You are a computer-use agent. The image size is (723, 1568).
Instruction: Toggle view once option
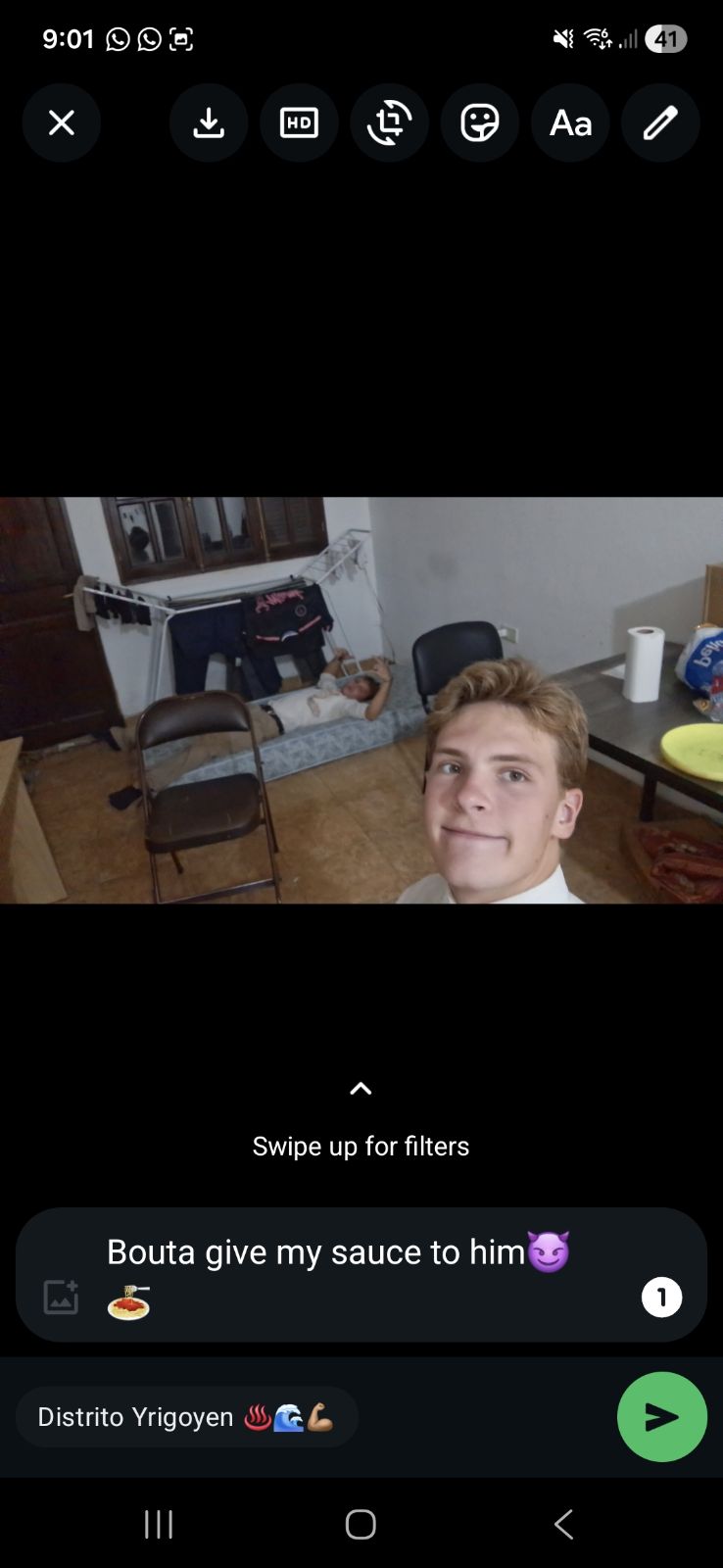[x=661, y=1298]
